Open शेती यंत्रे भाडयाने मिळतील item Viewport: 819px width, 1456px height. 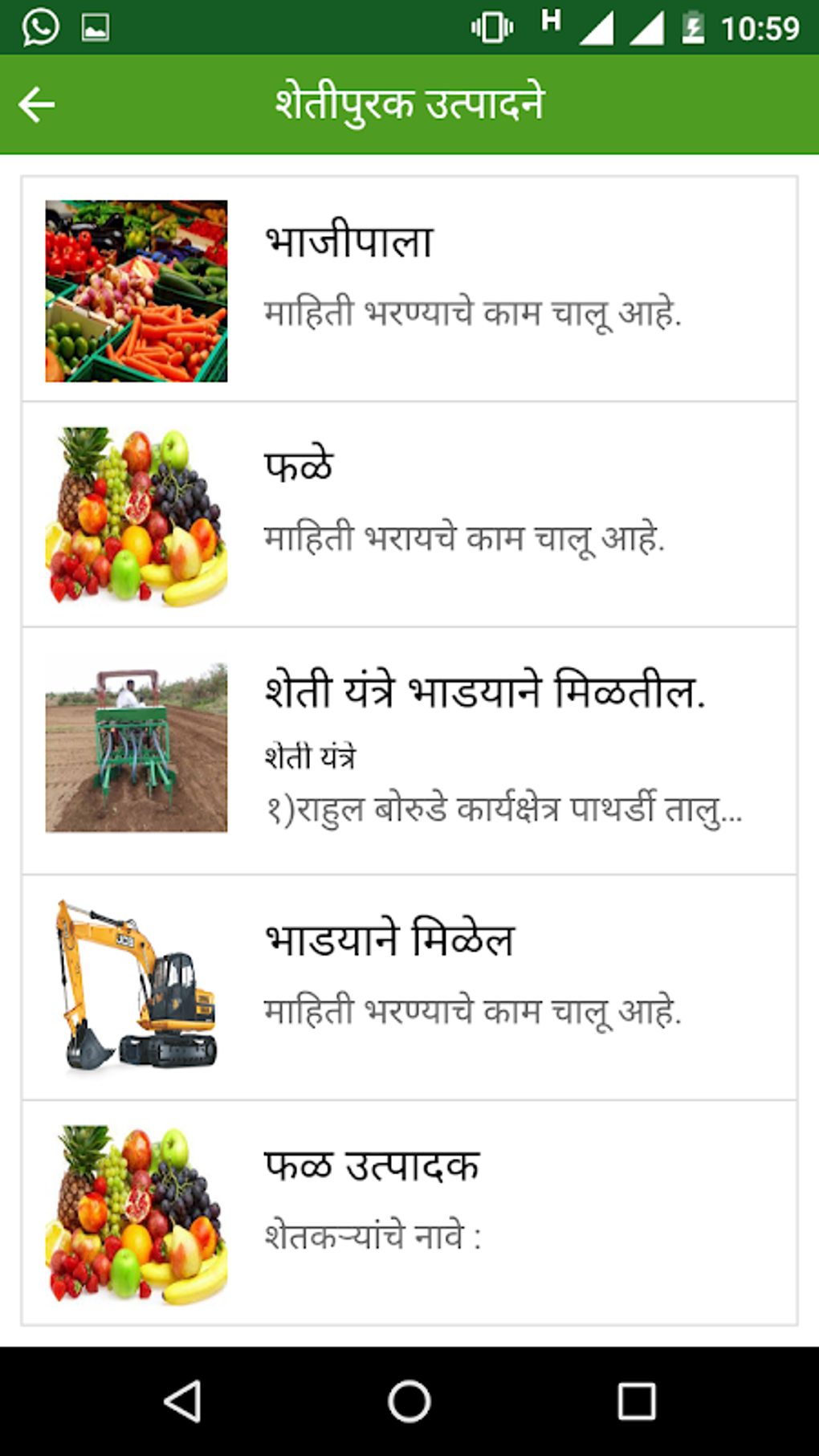409,752
